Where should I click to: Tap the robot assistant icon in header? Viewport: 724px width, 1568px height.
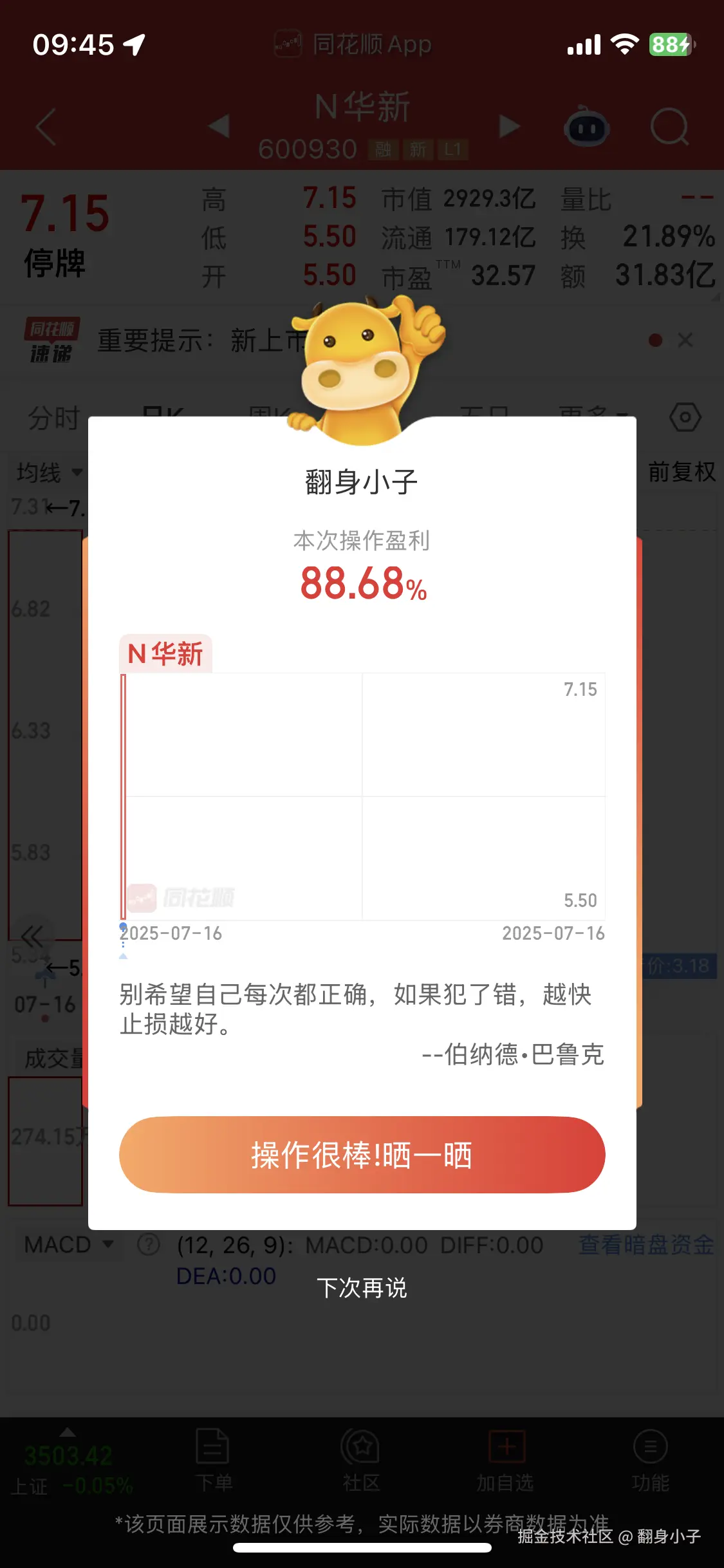coord(587,127)
